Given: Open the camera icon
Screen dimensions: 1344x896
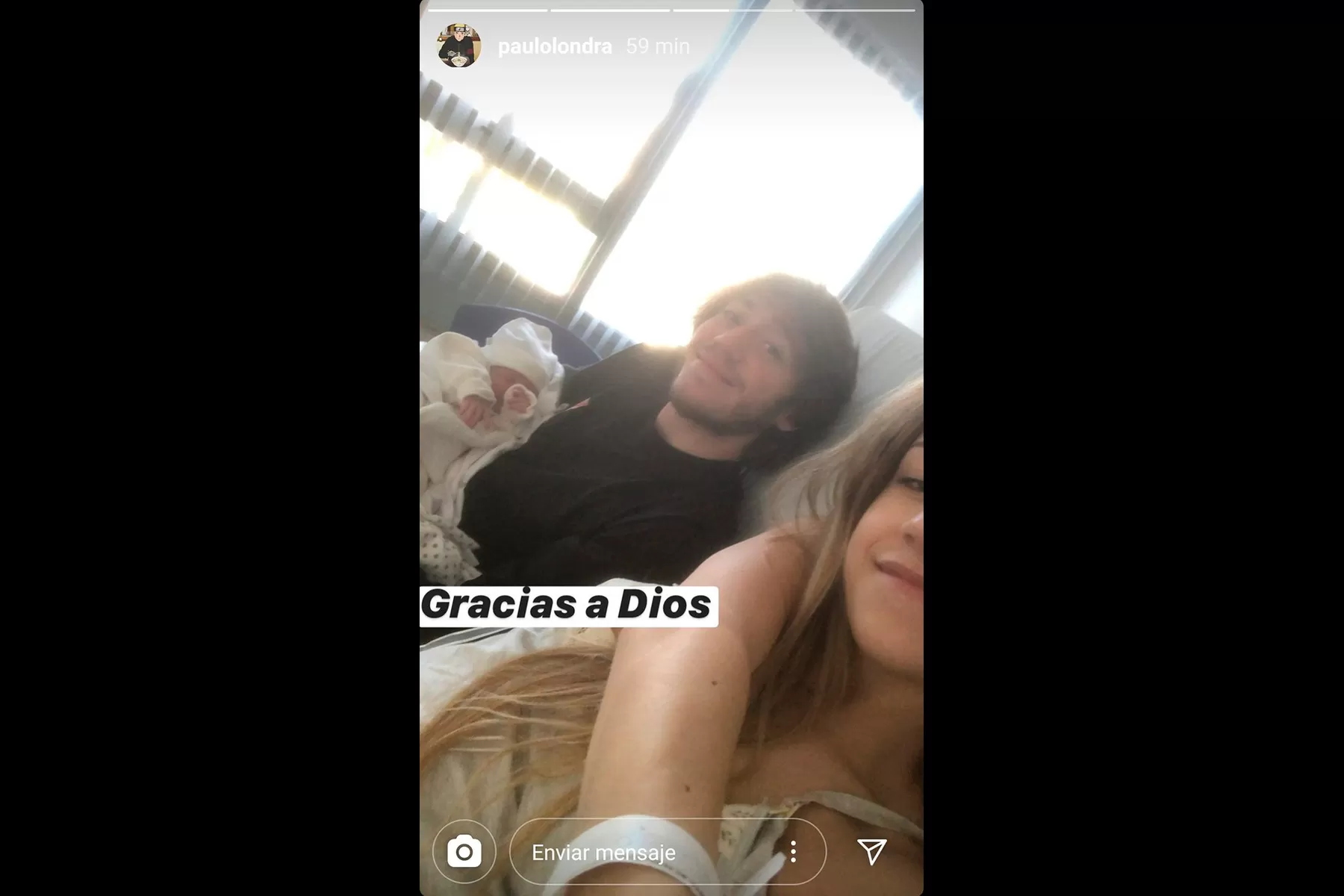Looking at the screenshot, I should click(464, 852).
